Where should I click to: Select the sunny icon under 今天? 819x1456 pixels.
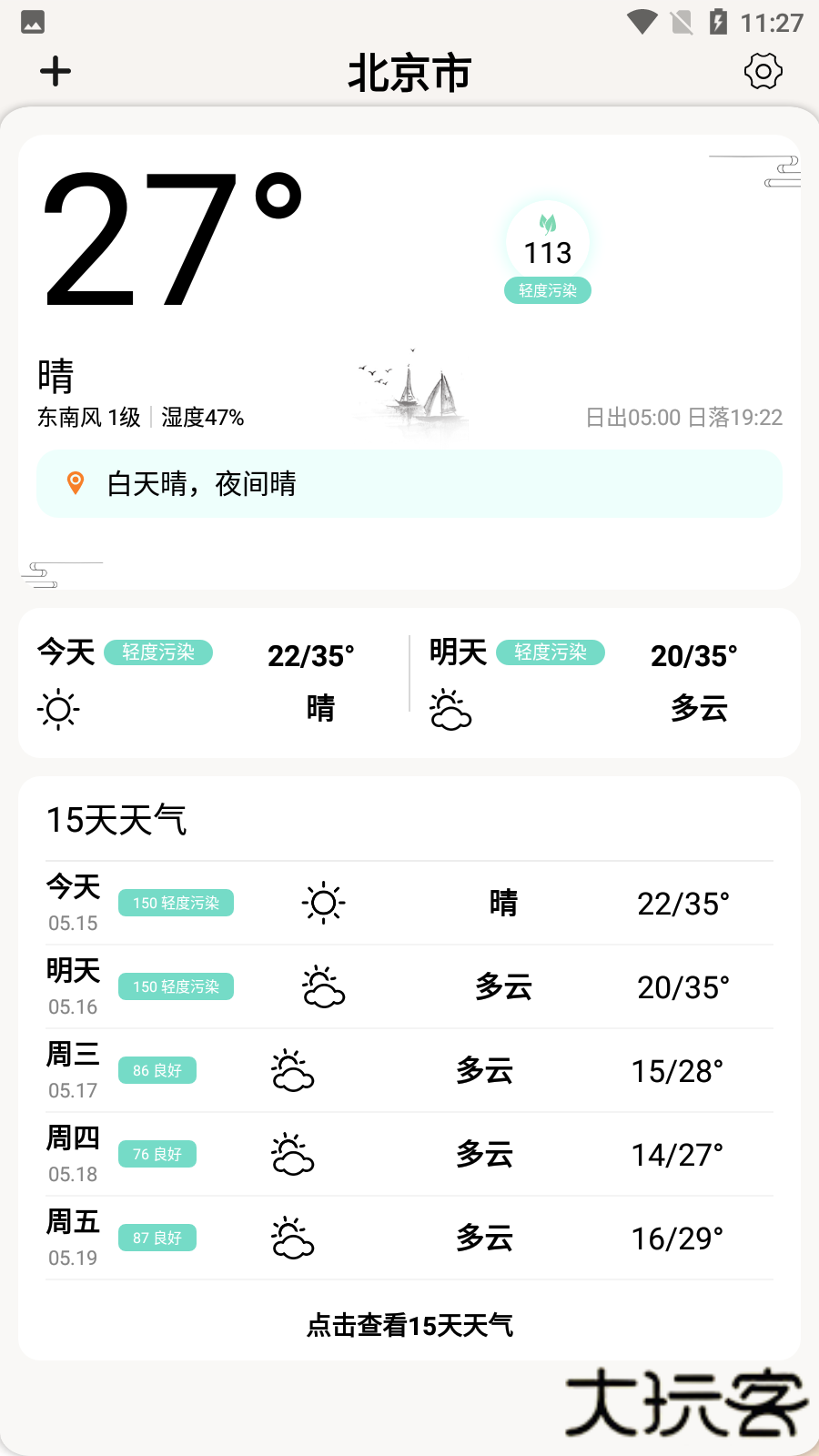(x=58, y=709)
